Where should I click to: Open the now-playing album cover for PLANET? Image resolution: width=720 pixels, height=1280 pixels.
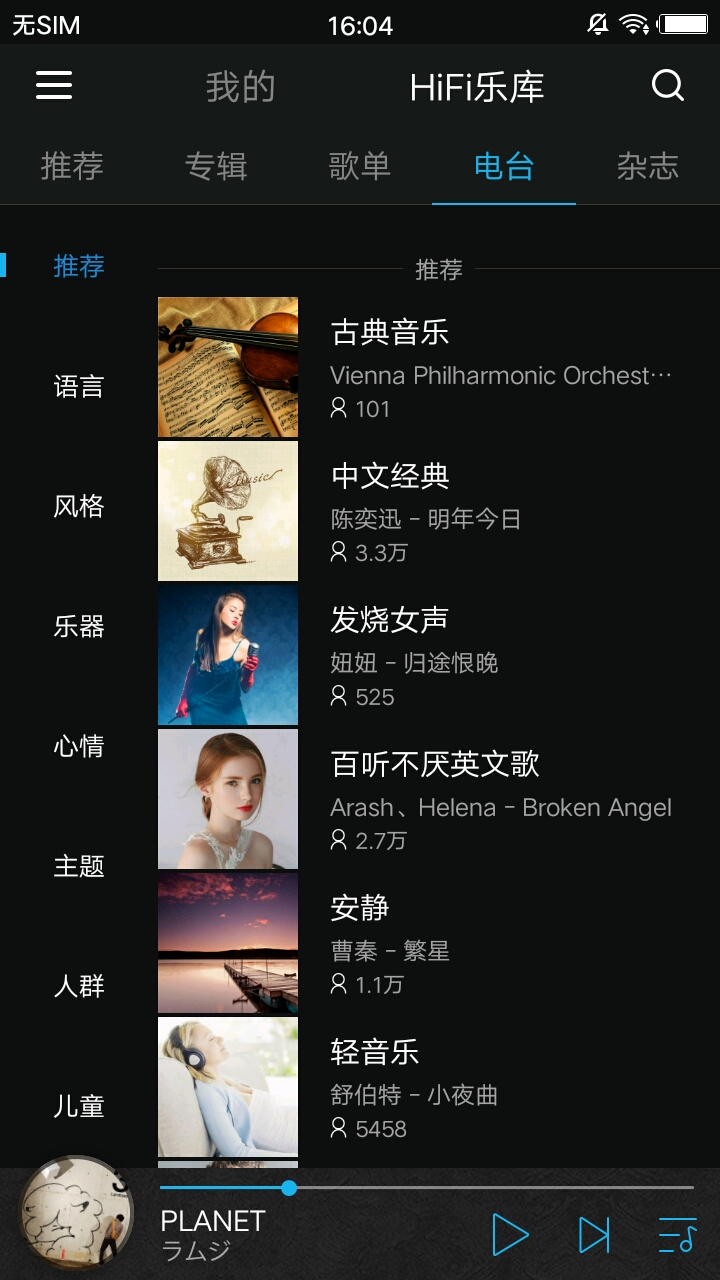(76, 1212)
